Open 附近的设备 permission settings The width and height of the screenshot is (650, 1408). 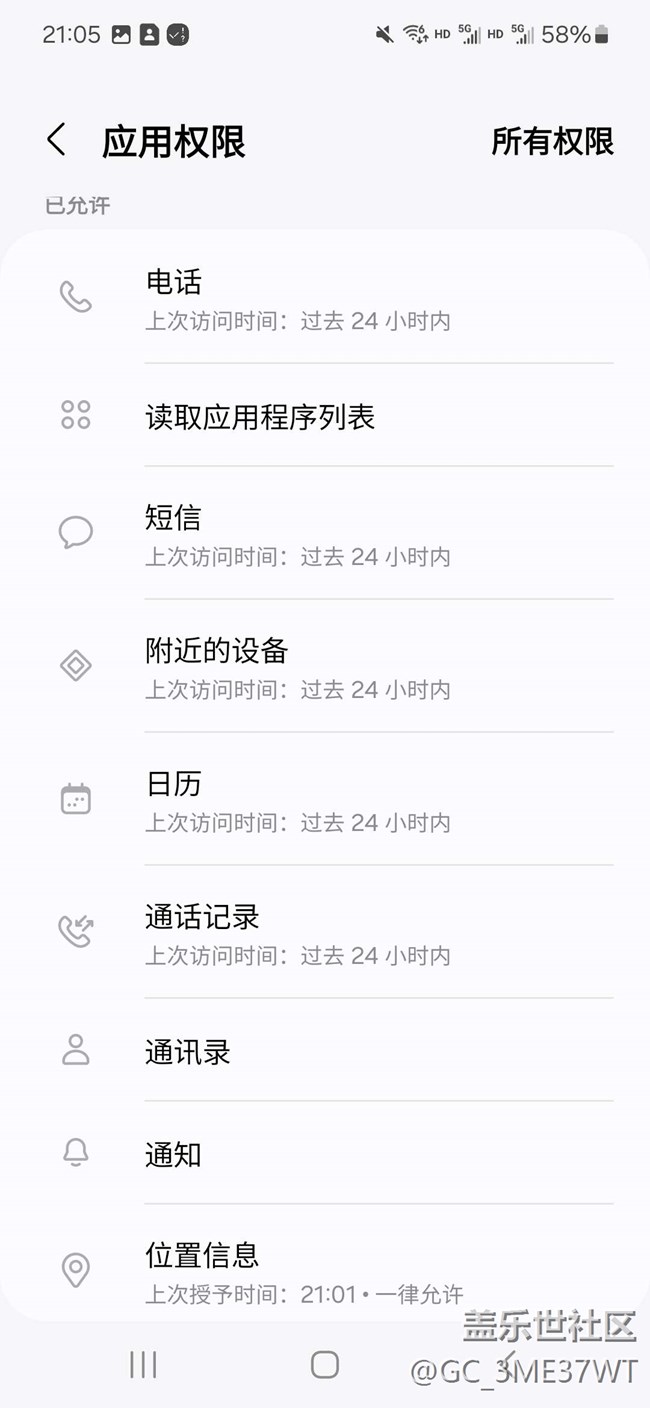coord(325,667)
